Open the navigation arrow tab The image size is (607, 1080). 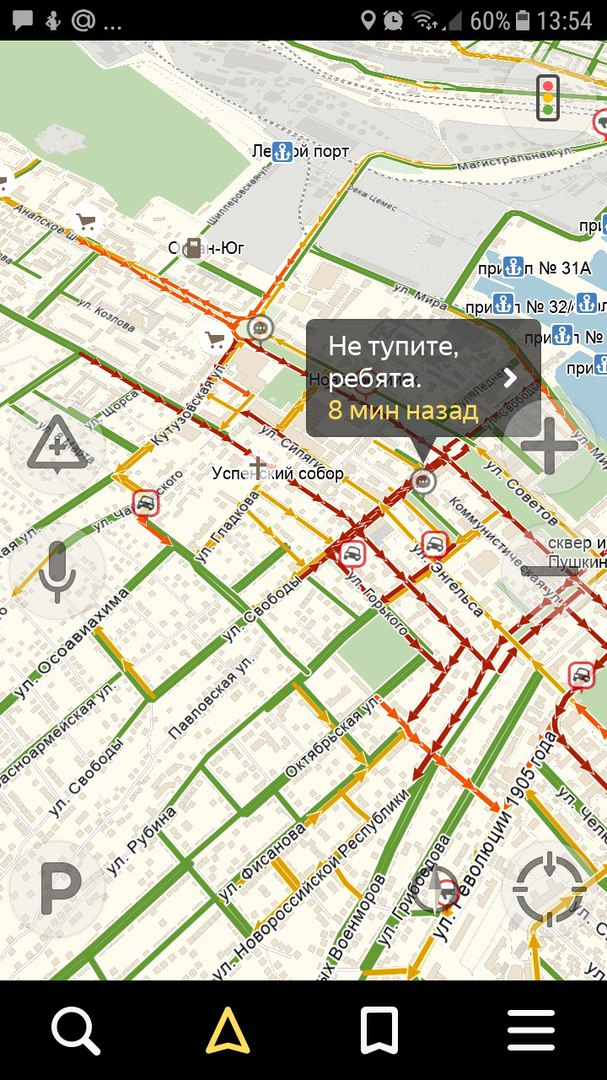click(227, 1030)
